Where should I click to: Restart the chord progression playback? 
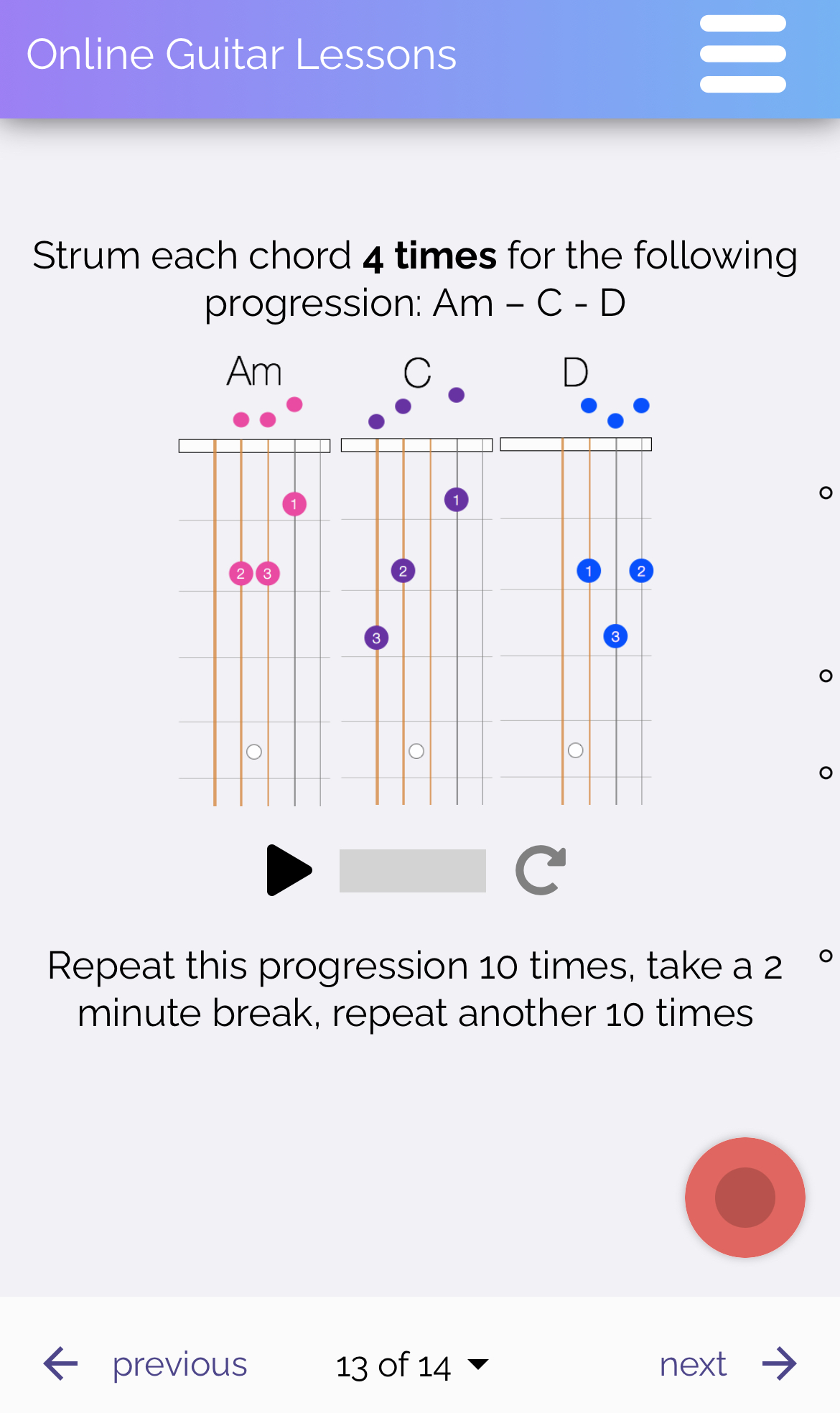point(541,869)
